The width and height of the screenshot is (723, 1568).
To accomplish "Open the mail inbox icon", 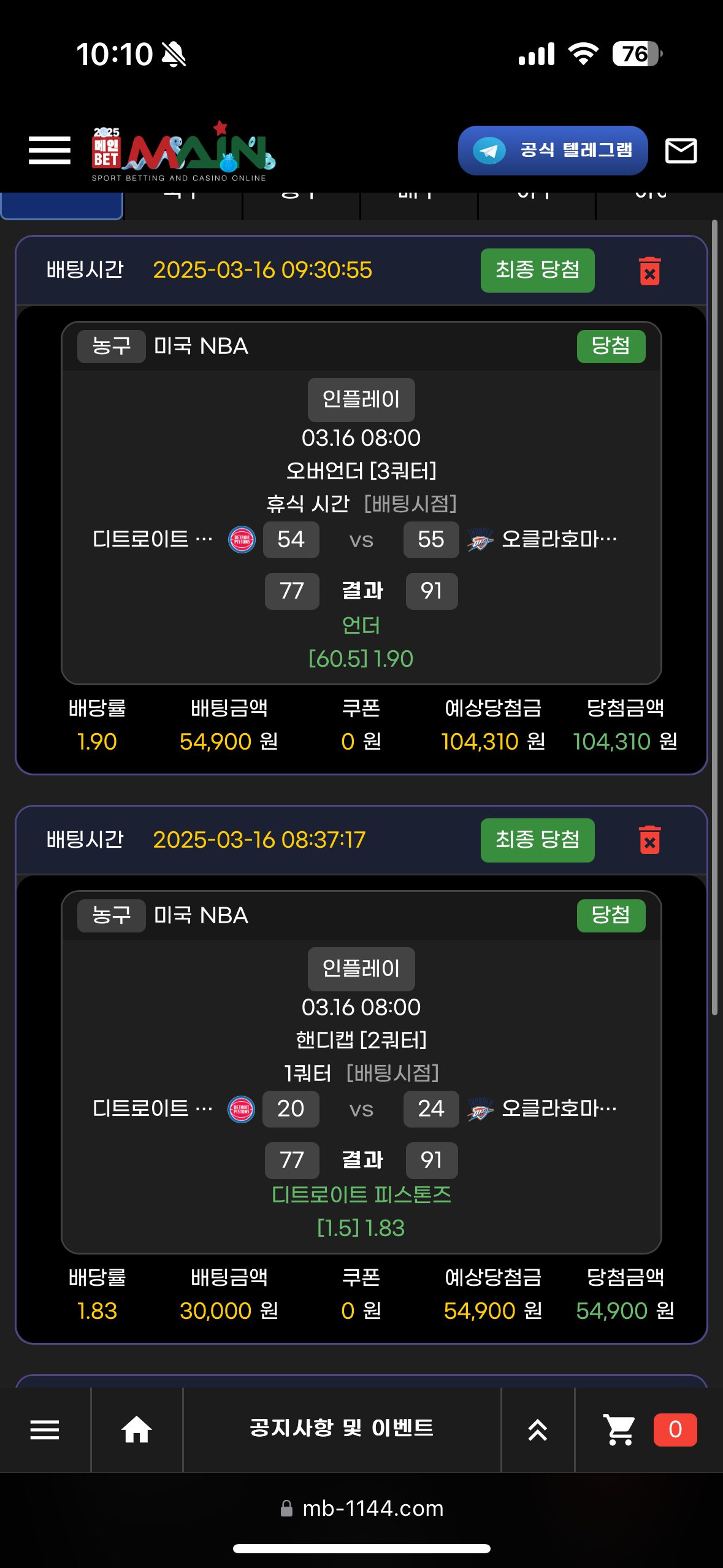I will (x=681, y=150).
